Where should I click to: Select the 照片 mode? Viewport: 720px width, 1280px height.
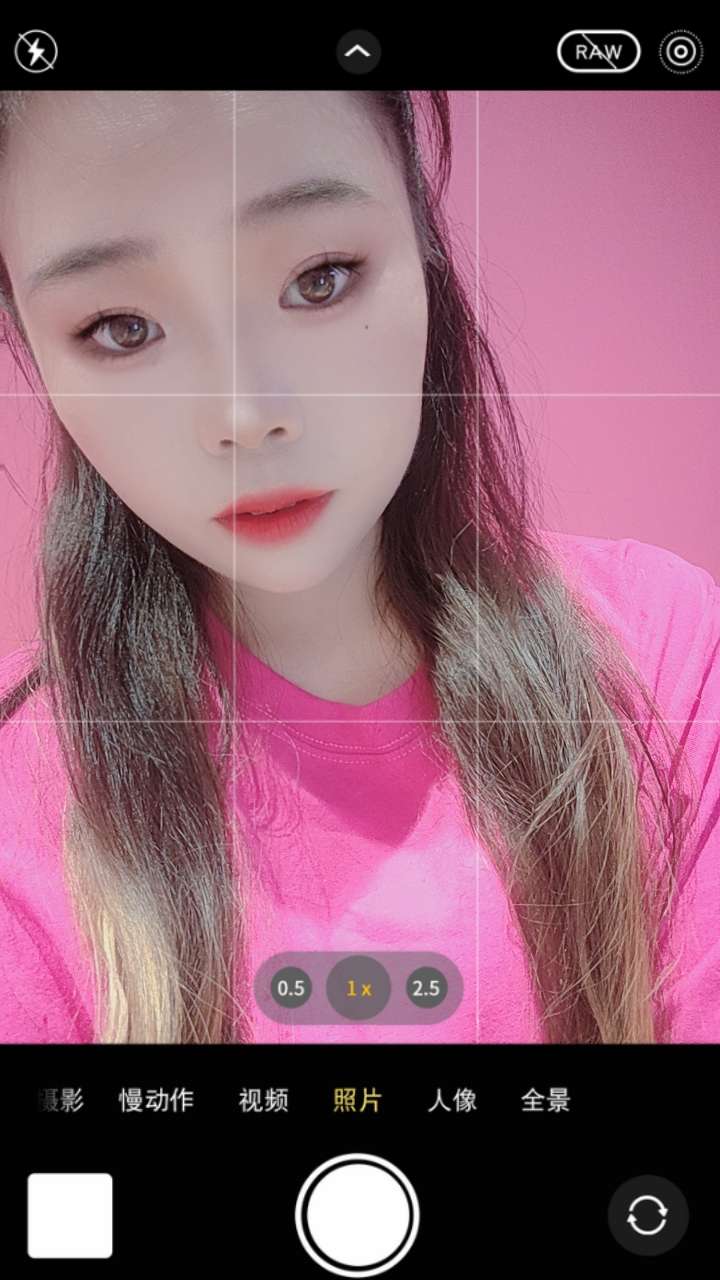pos(357,1101)
